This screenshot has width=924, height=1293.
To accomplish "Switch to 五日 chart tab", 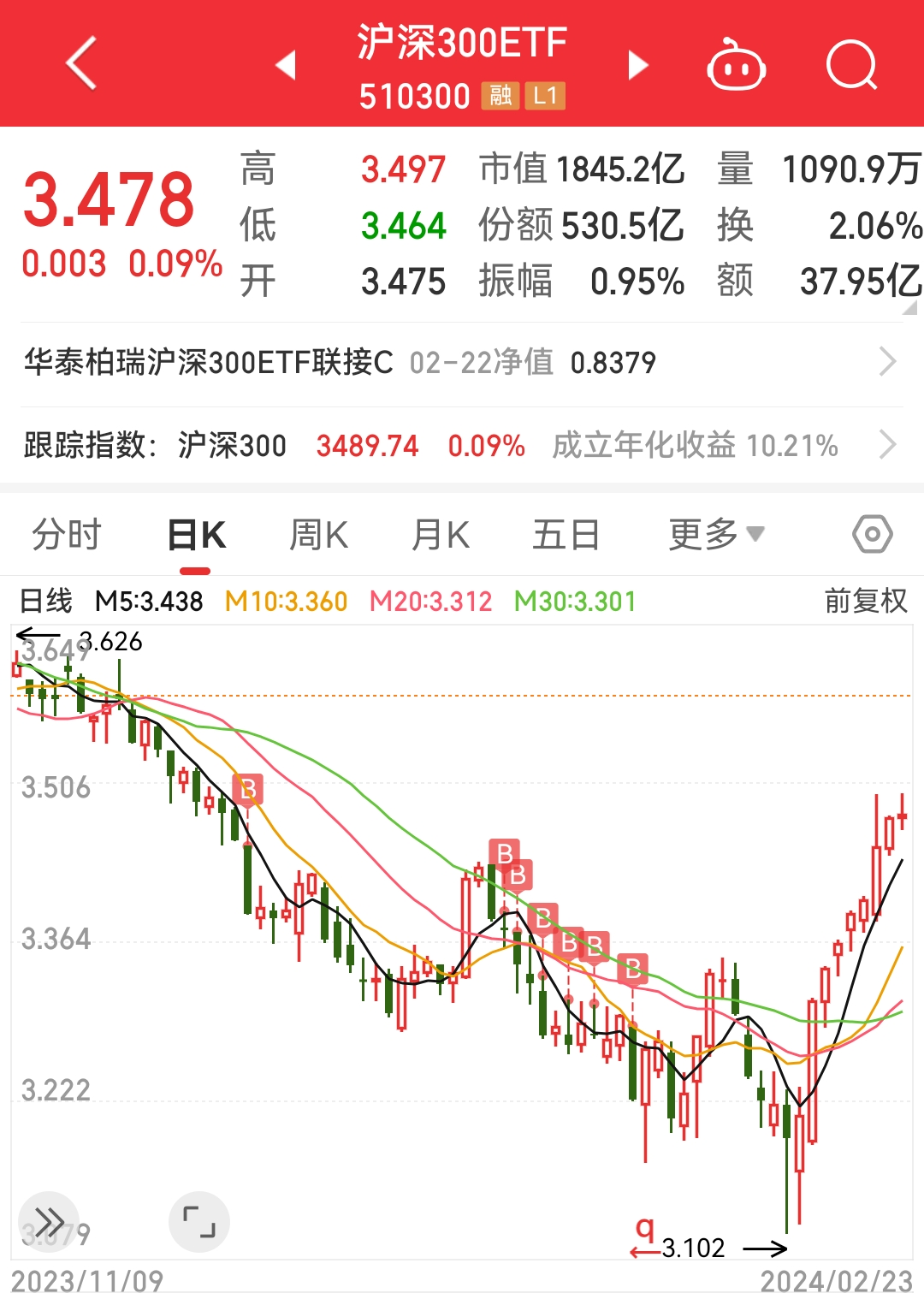I will pos(566,536).
